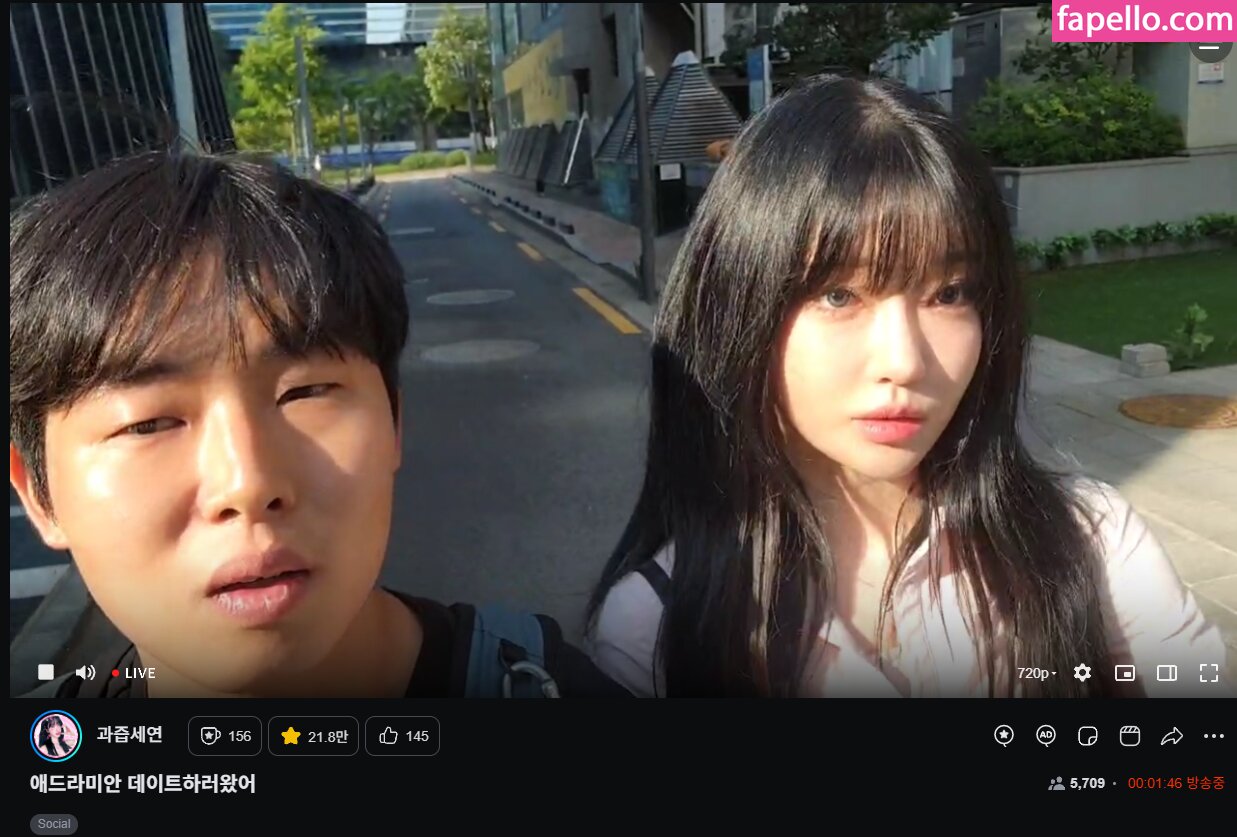Stop the live stream playback
Viewport: 1237px width, 837px height.
tap(45, 672)
